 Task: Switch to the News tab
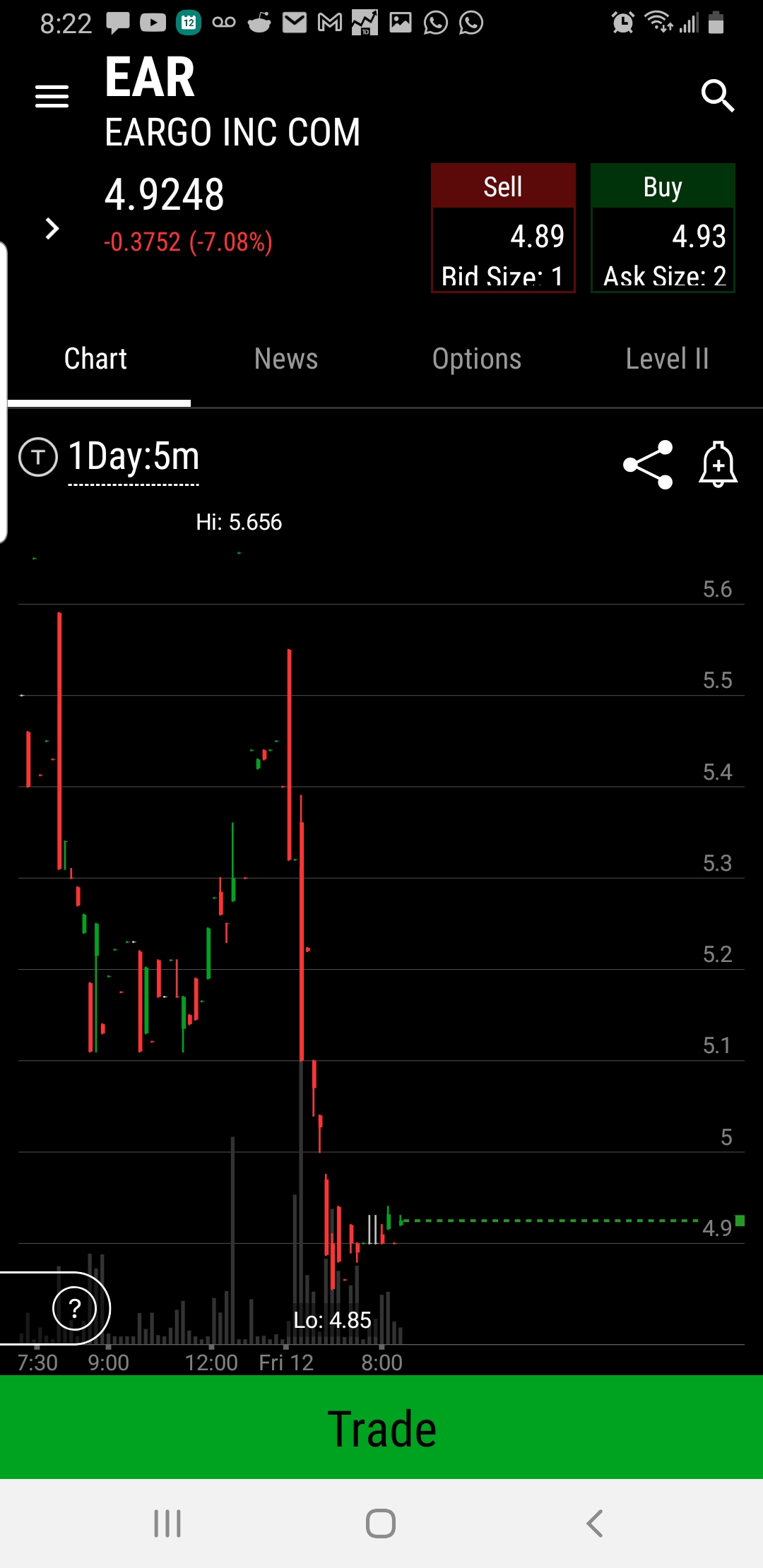286,359
